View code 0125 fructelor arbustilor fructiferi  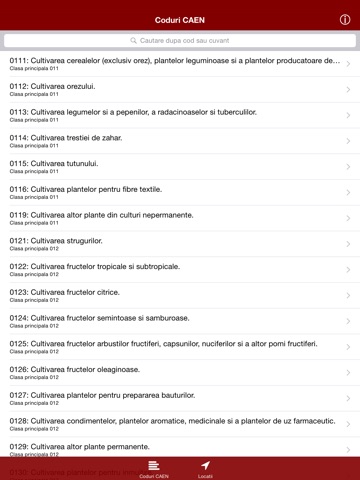click(180, 347)
